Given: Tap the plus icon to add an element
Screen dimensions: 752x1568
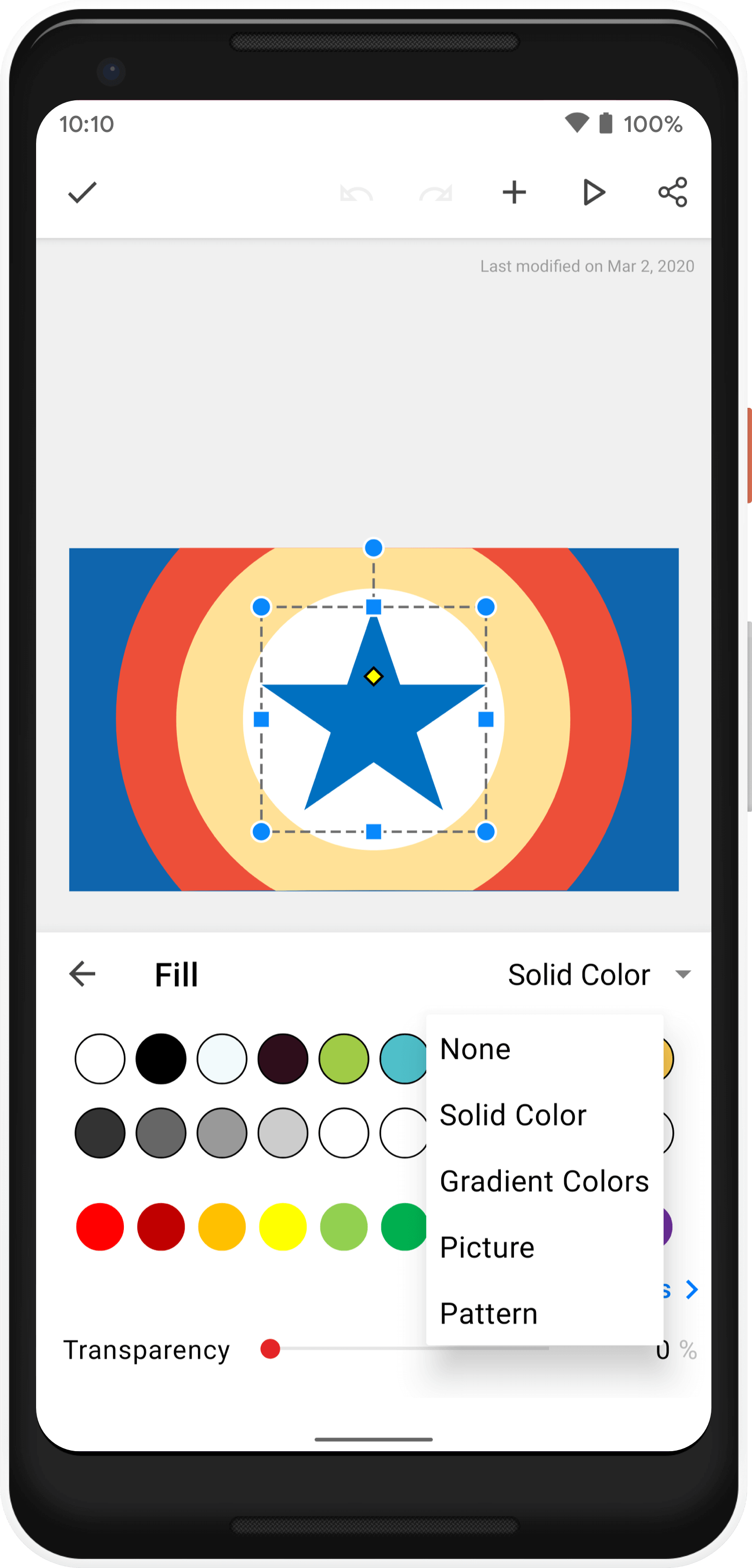Looking at the screenshot, I should pos(514,193).
